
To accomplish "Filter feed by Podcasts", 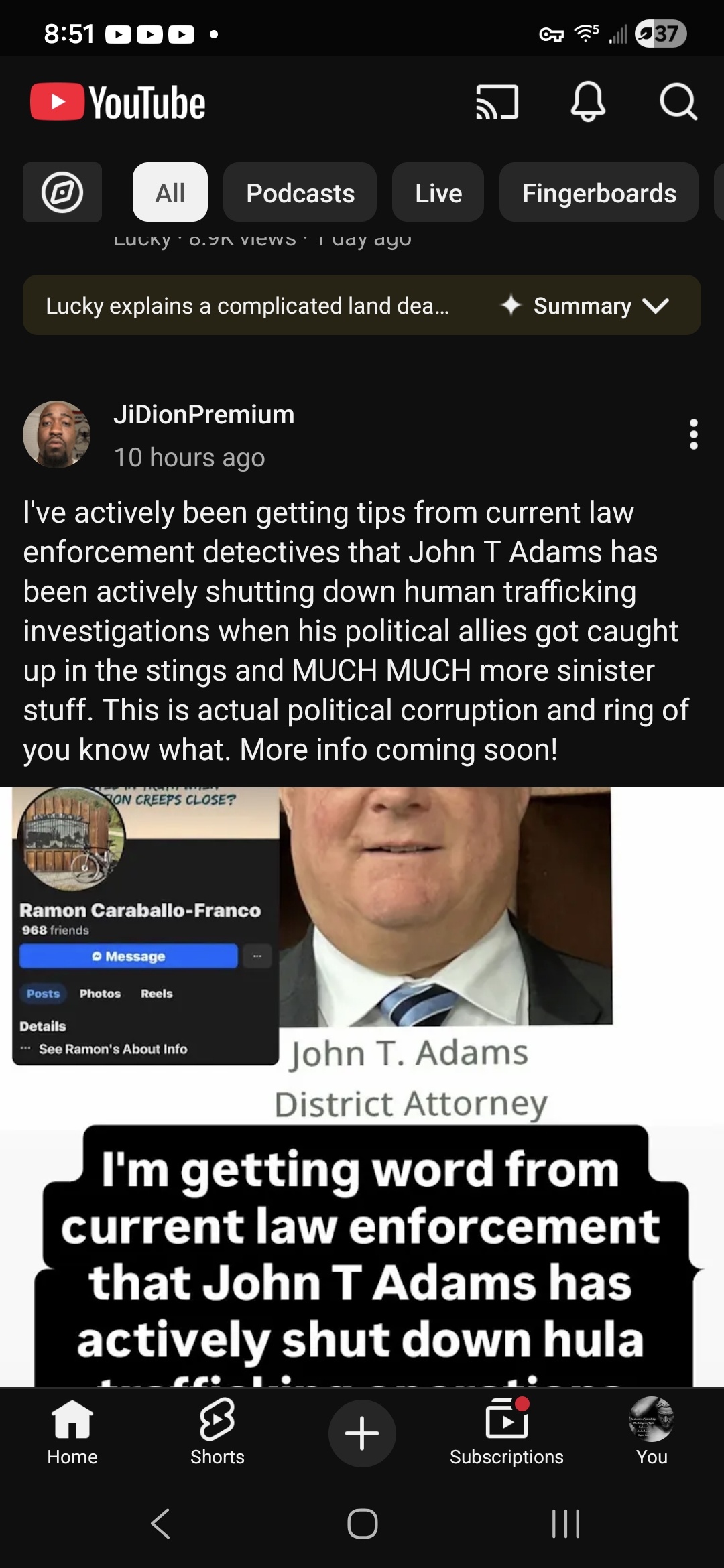I will [x=300, y=192].
